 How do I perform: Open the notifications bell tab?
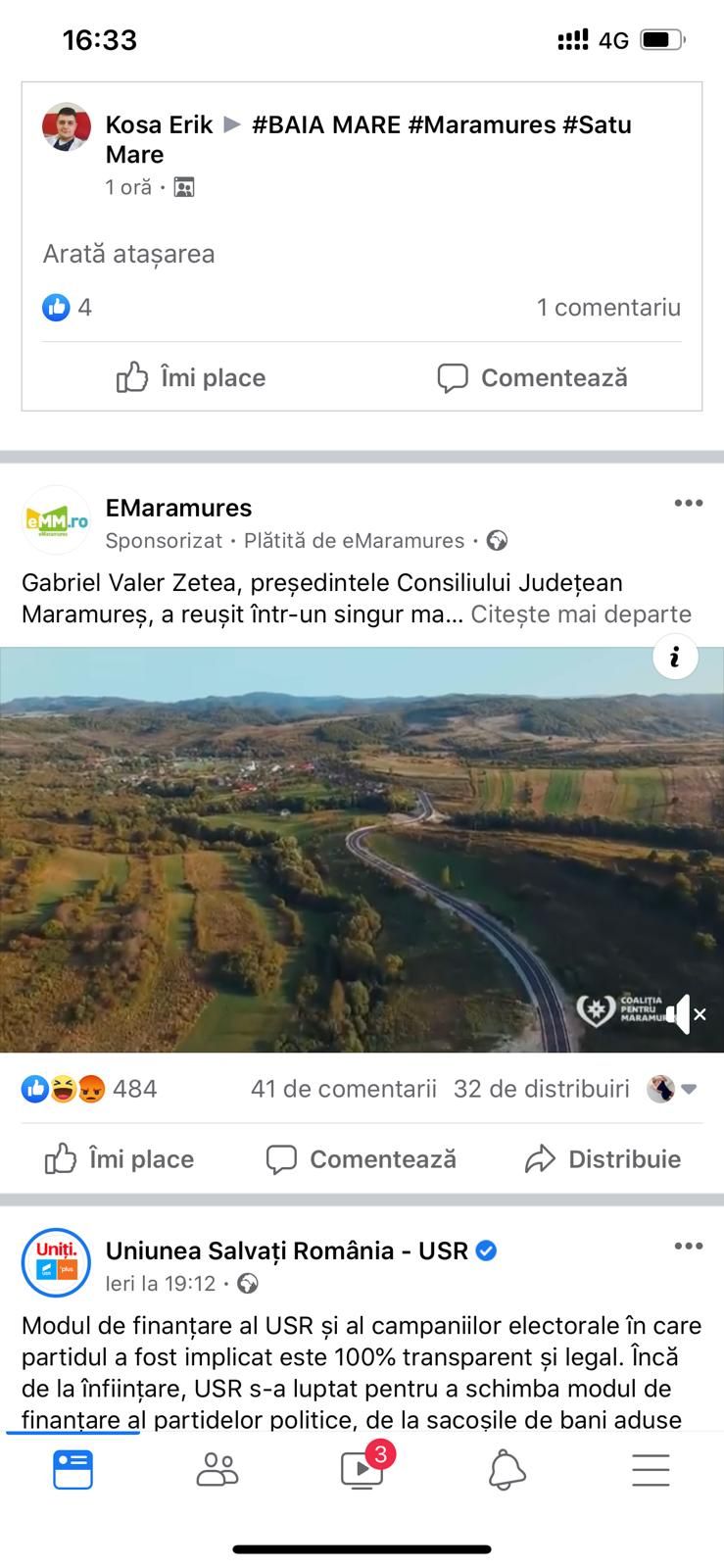tap(507, 1470)
